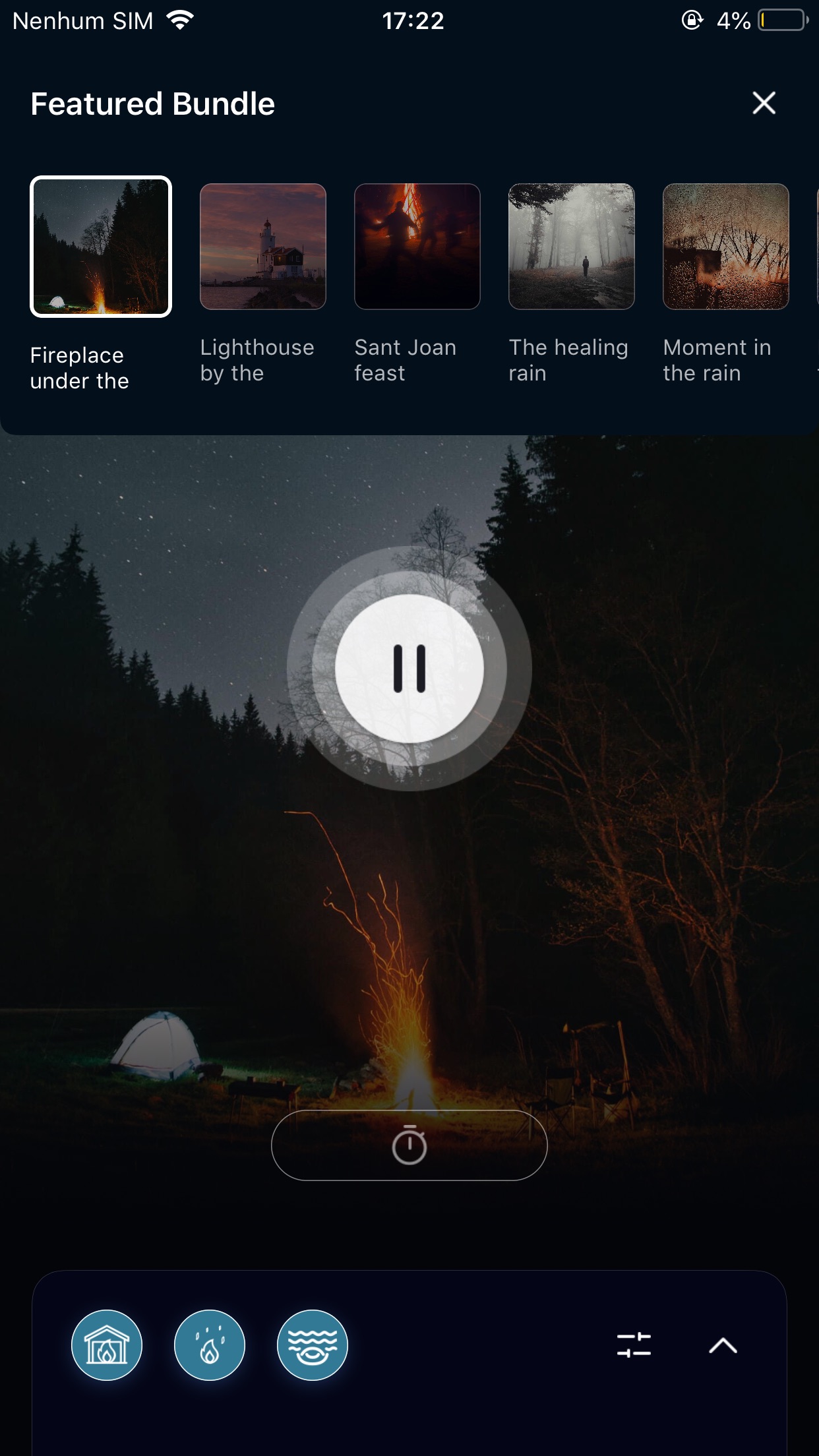819x1456 pixels.
Task: Pause the current soundscape
Action: (409, 668)
